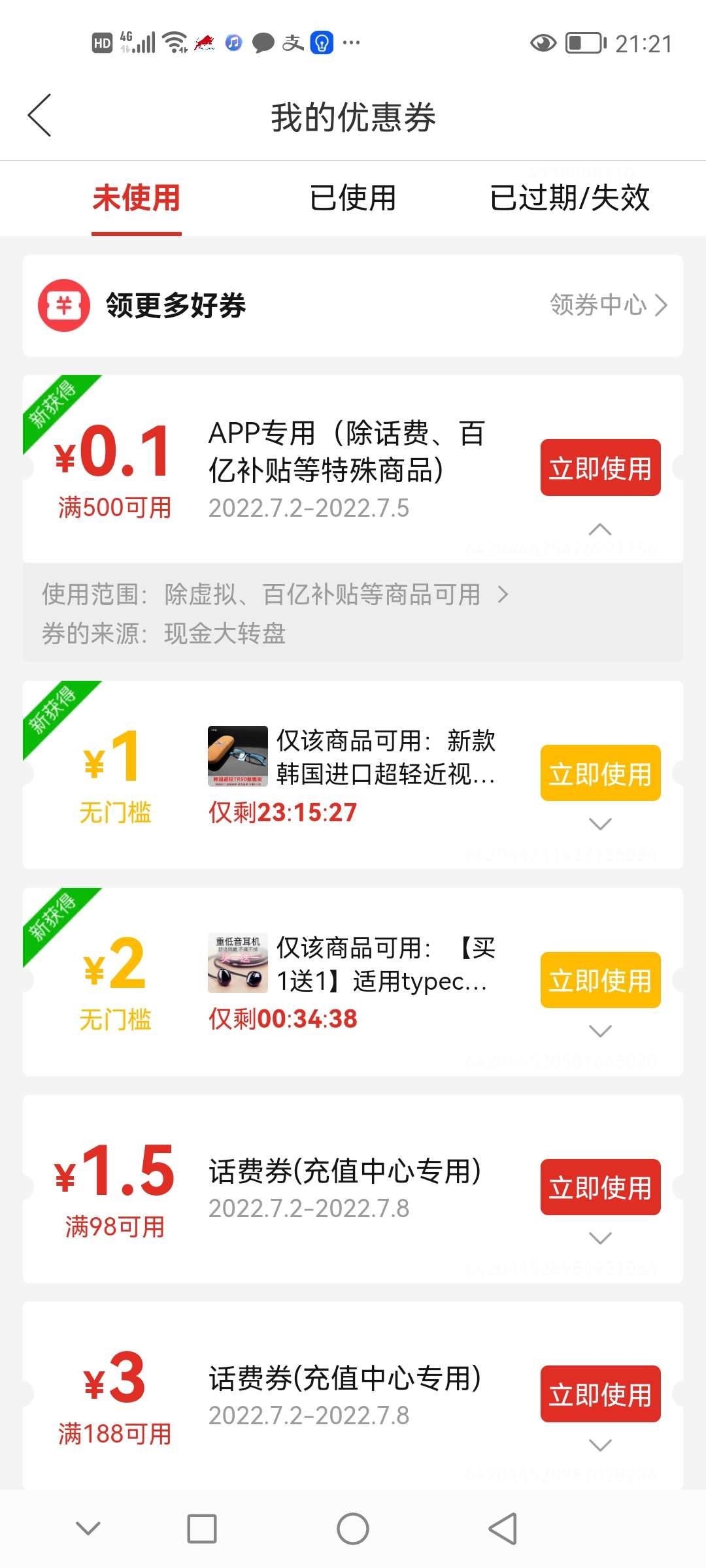
Task: Select the 未使用 tab
Action: tap(136, 198)
